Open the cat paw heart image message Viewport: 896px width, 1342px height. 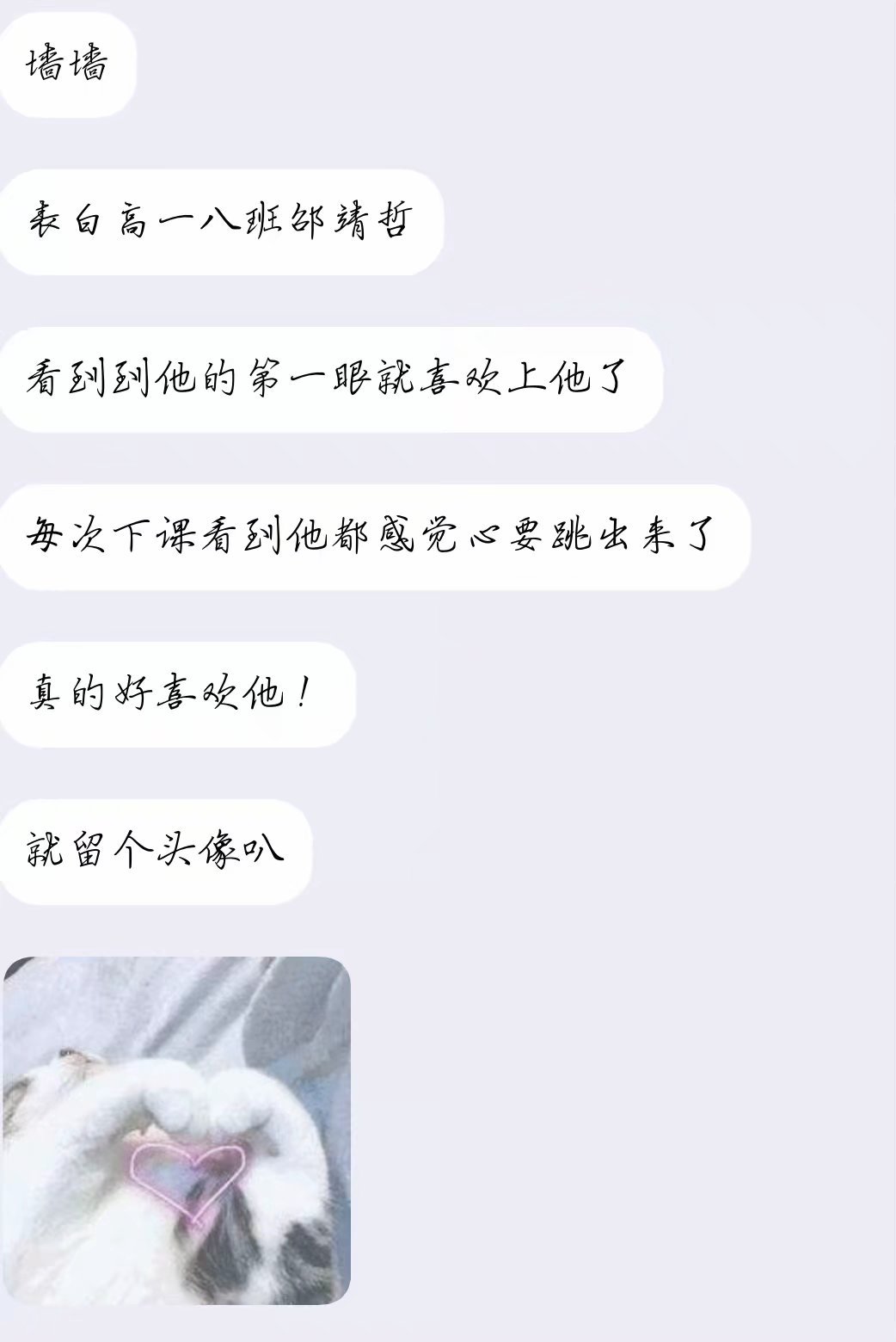pos(177,1130)
